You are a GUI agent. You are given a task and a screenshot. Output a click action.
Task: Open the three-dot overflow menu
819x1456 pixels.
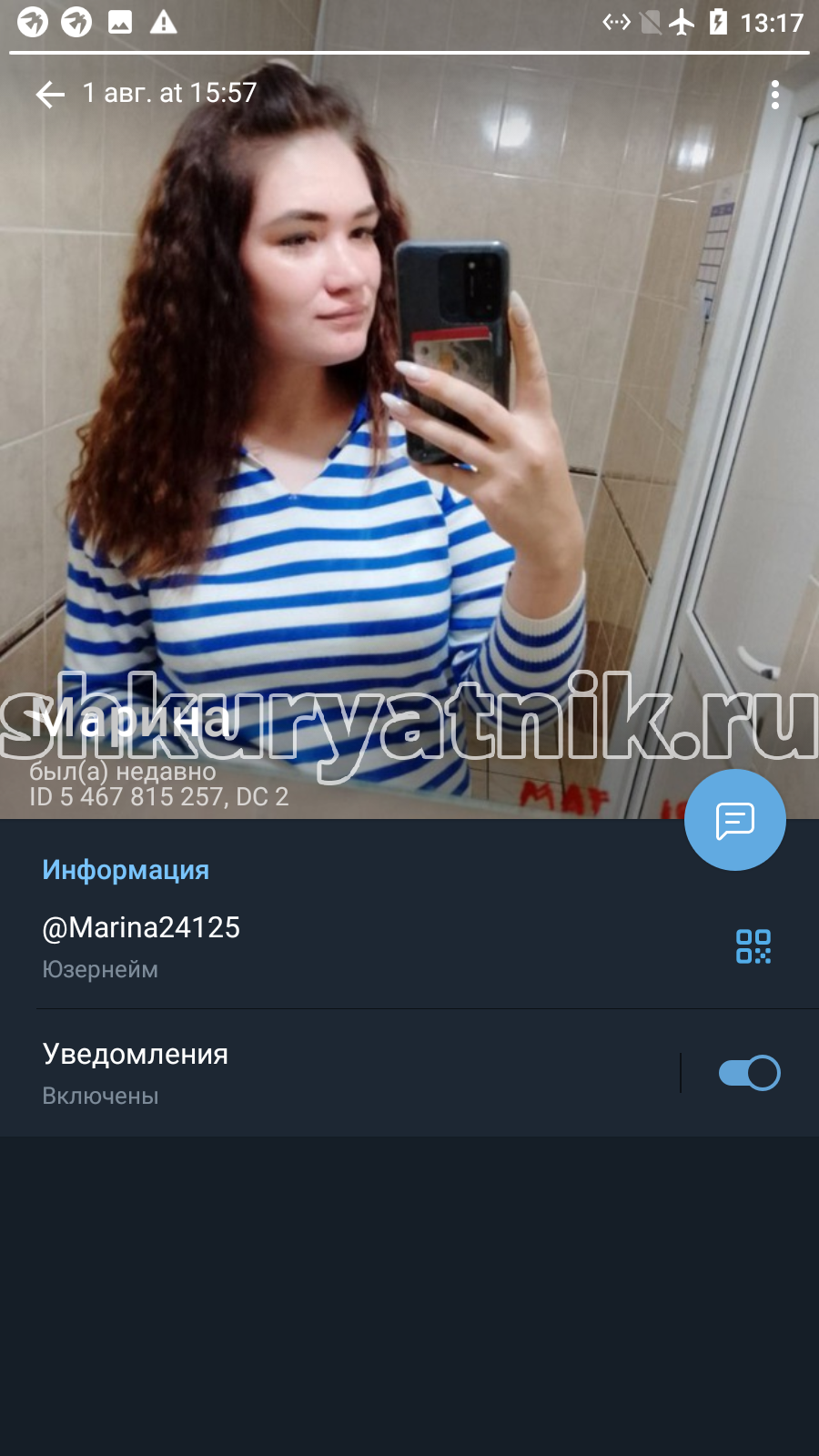pos(774,95)
